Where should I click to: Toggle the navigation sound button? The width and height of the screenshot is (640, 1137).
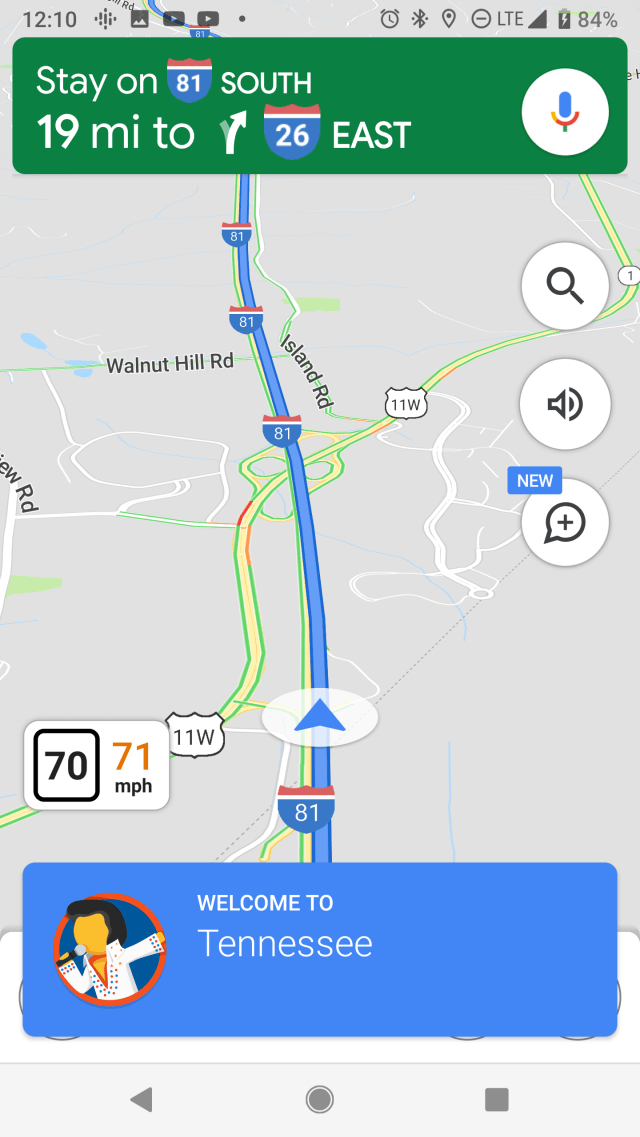click(x=565, y=404)
